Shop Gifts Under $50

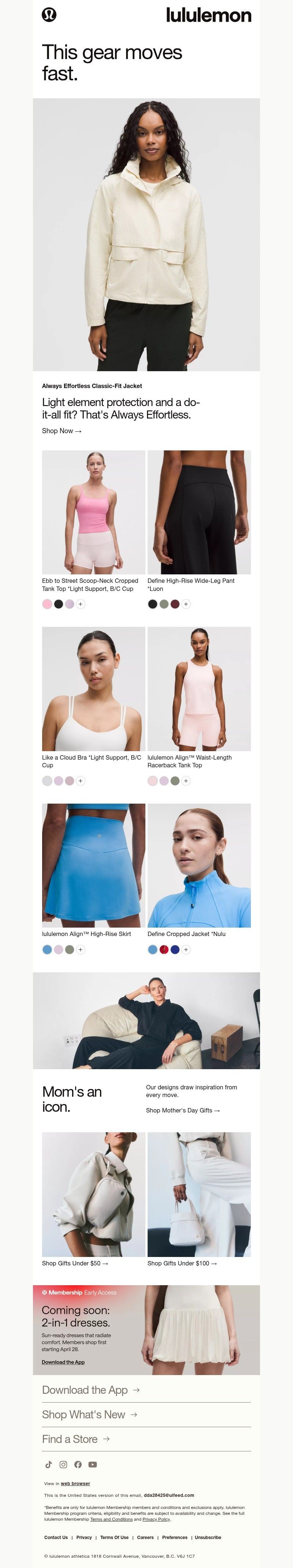[x=75, y=1263]
